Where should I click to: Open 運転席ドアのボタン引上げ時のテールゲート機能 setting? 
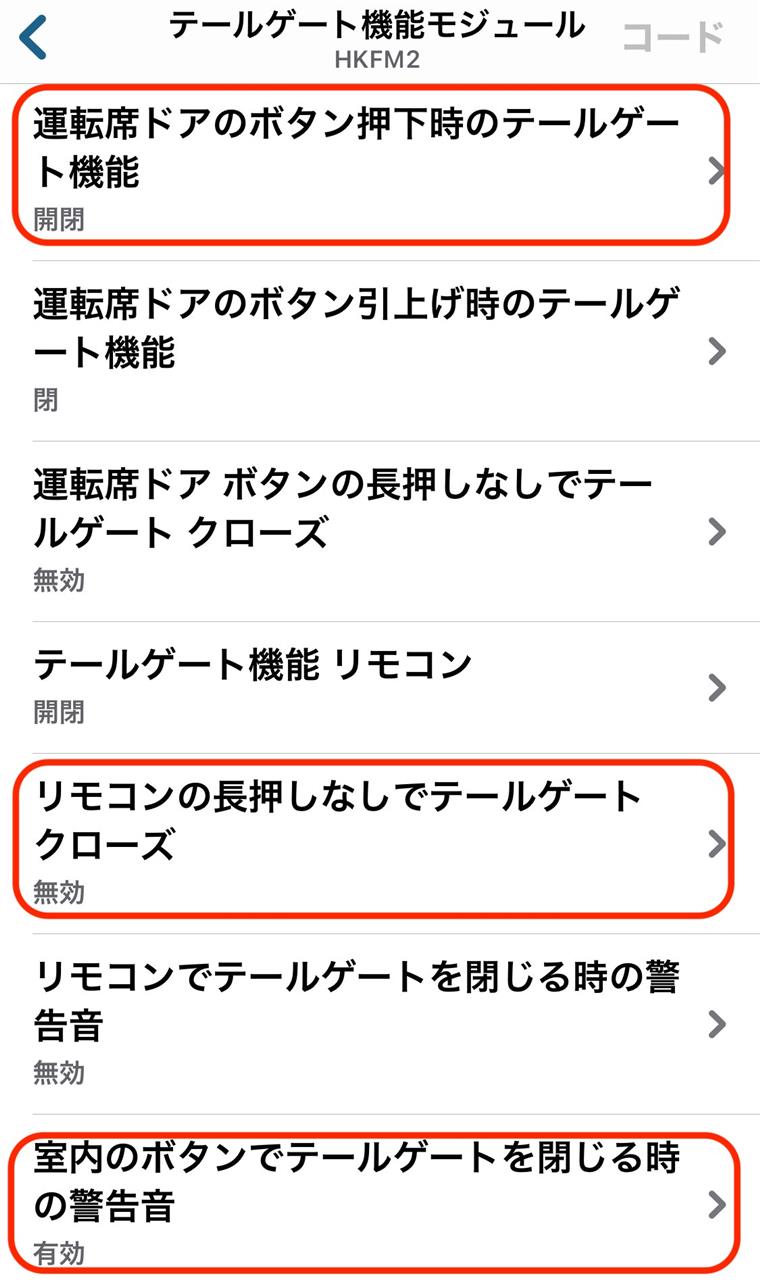(380, 351)
